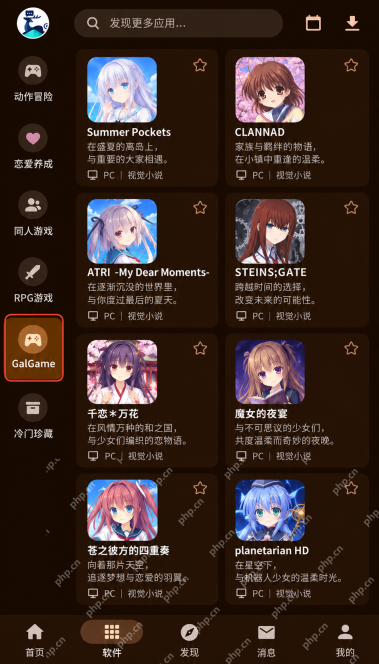This screenshot has height=664, width=379.
Task: Switch to the 同人游戏 category
Action: [x=33, y=213]
